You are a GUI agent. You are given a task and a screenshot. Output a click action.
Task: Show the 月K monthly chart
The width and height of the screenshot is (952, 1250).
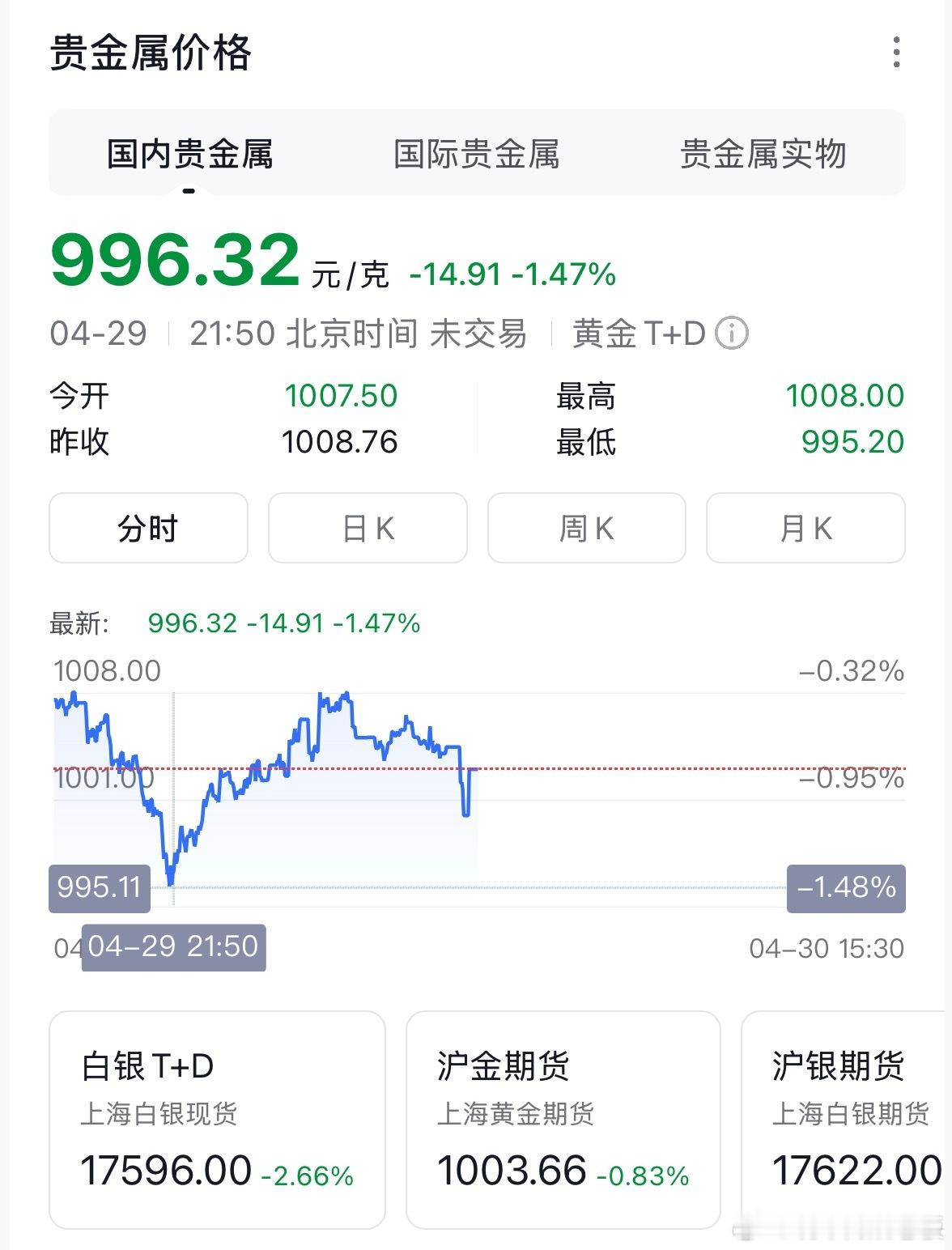pyautogui.click(x=805, y=528)
